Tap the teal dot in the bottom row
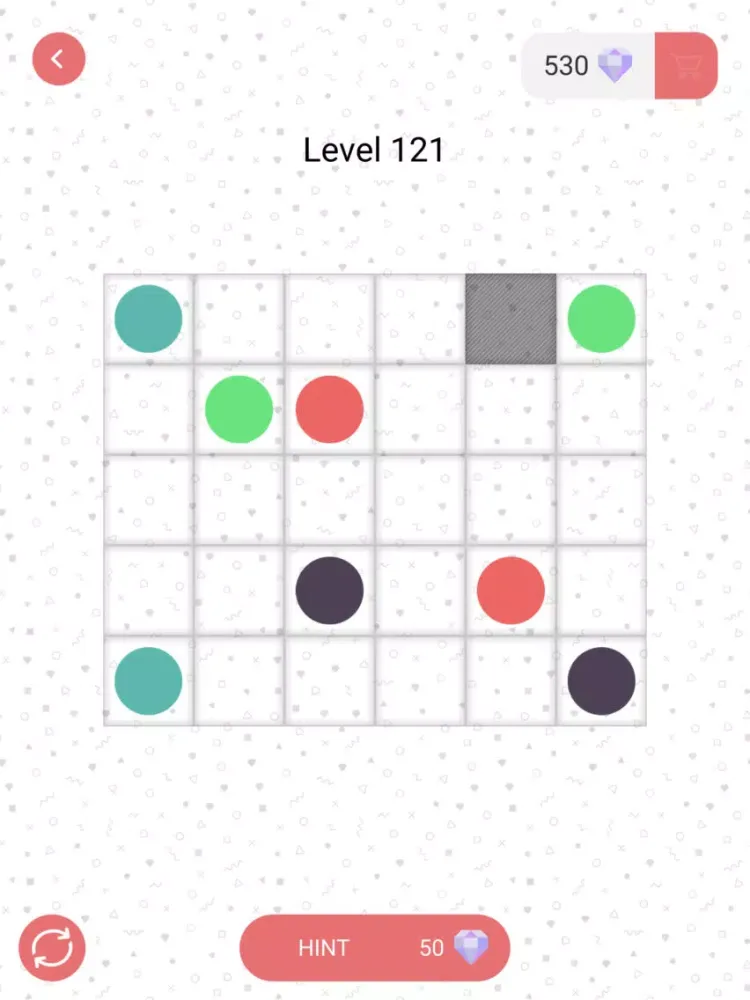Screen dimensions: 750x1000 tap(148, 680)
